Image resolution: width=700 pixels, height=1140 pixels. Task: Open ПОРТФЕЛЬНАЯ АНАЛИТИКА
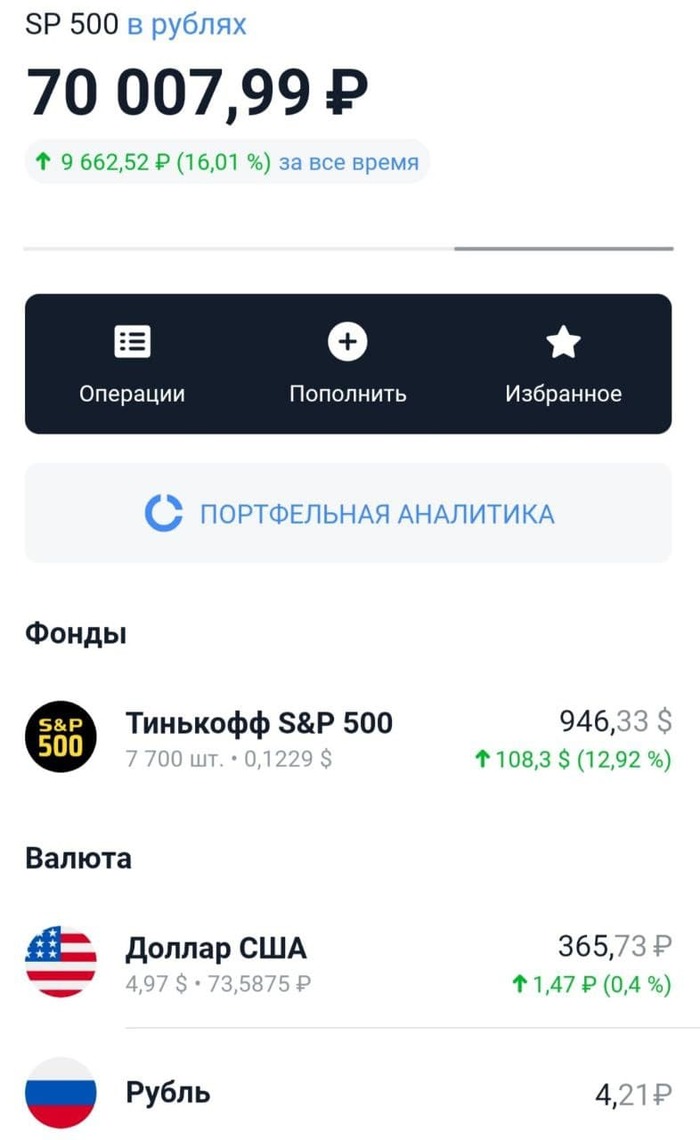point(348,514)
